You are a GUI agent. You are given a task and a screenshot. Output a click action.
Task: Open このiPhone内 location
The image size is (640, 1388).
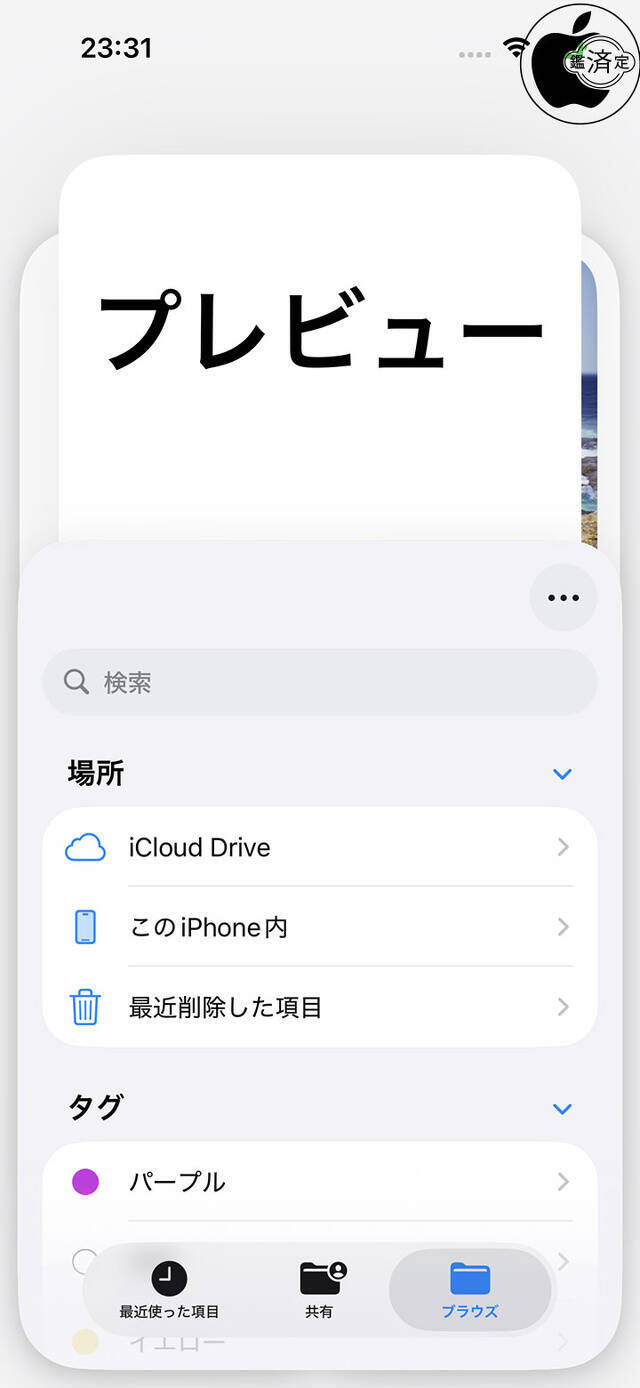[x=320, y=927]
